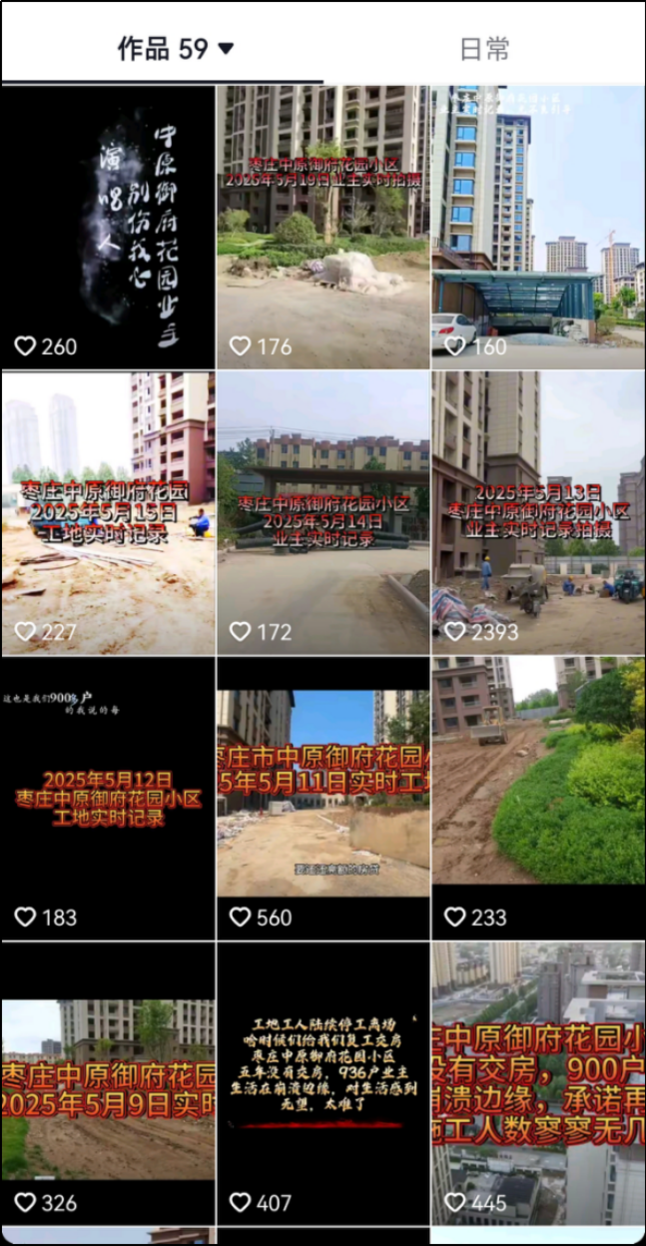This screenshot has height=1246, width=646.
Task: Open the May 11 video with 560 likes
Action: click(323, 798)
